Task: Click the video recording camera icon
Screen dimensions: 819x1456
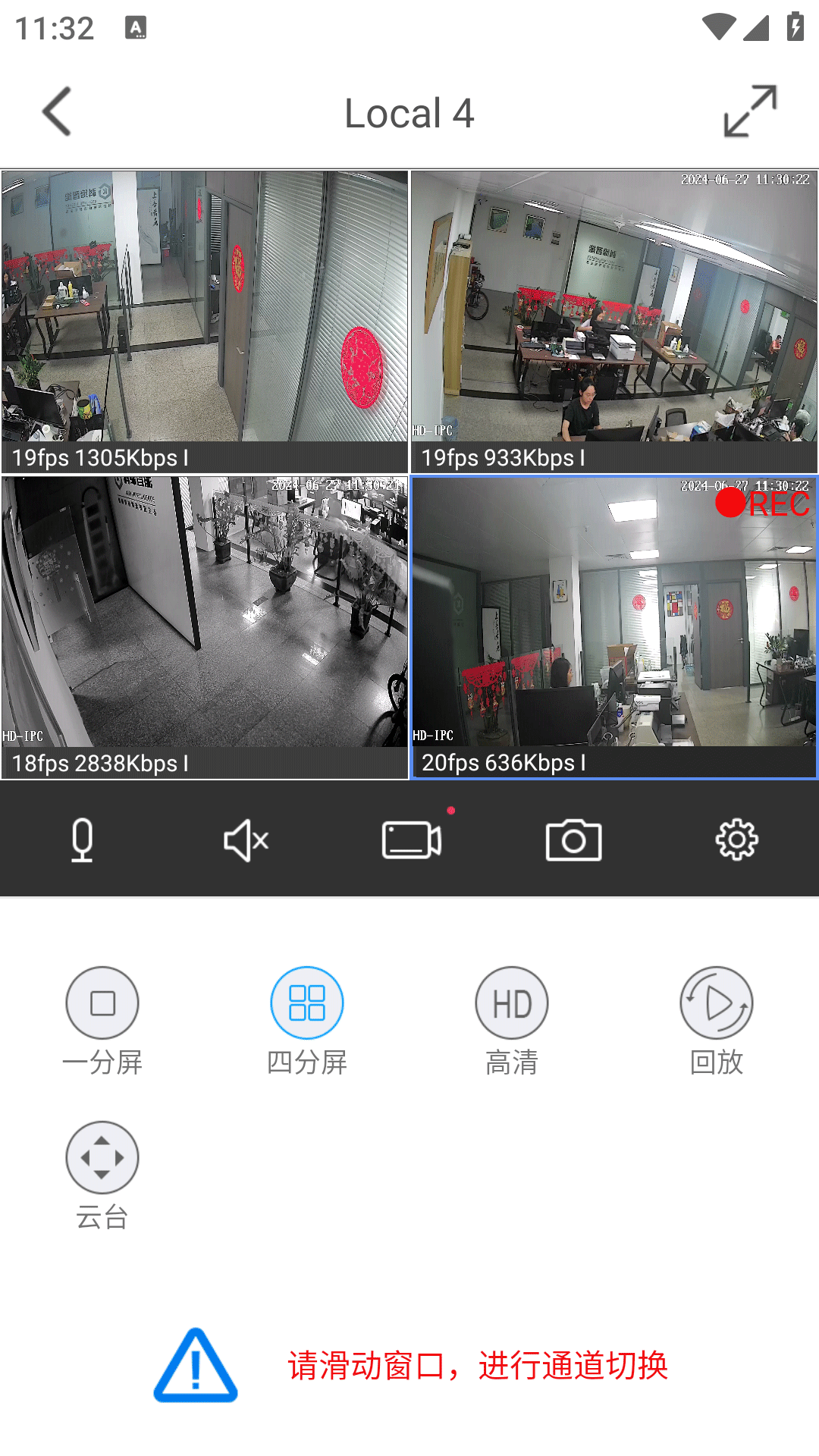Action: click(x=409, y=838)
